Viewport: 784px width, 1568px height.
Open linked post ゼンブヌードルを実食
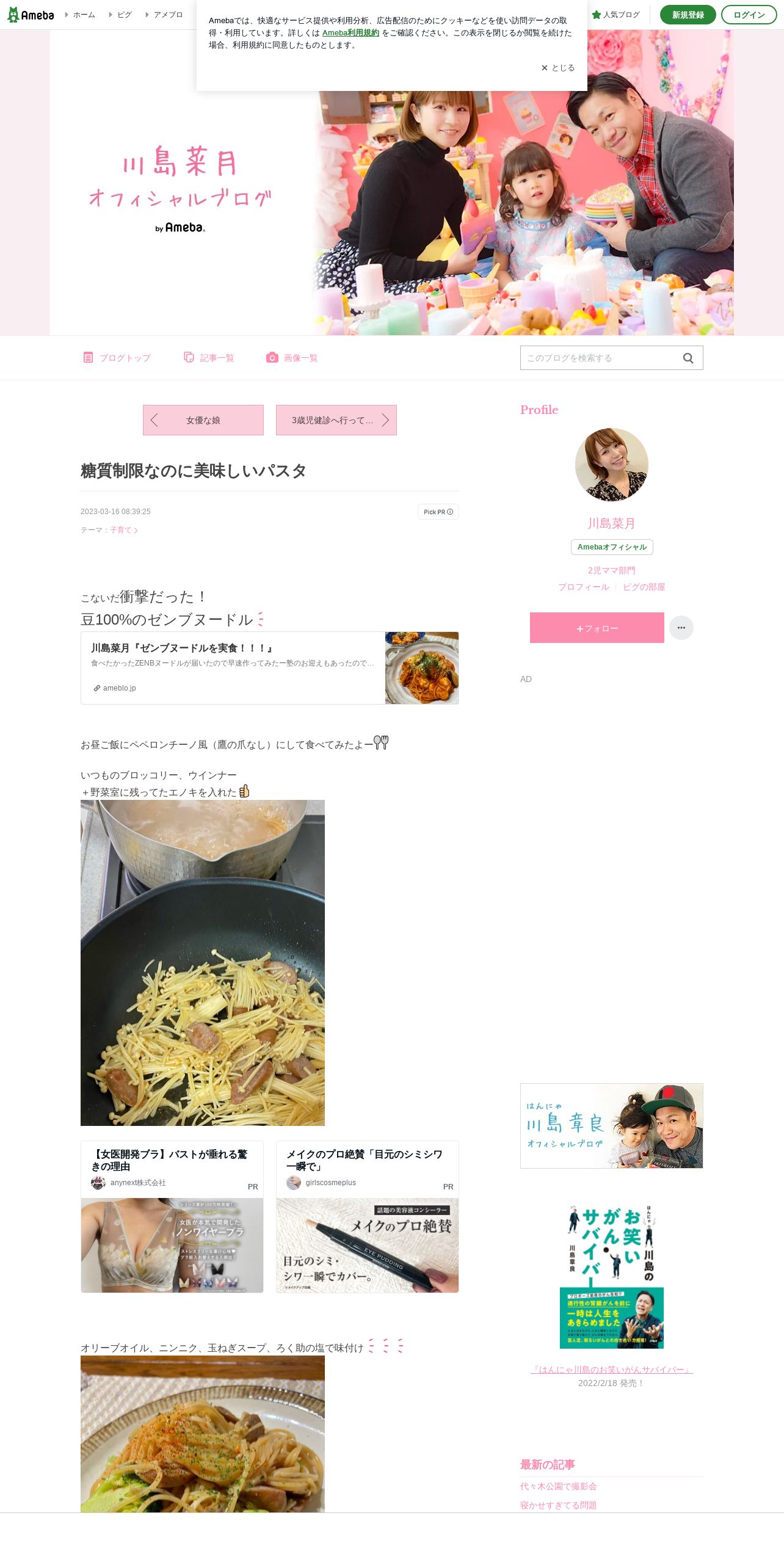[x=269, y=667]
